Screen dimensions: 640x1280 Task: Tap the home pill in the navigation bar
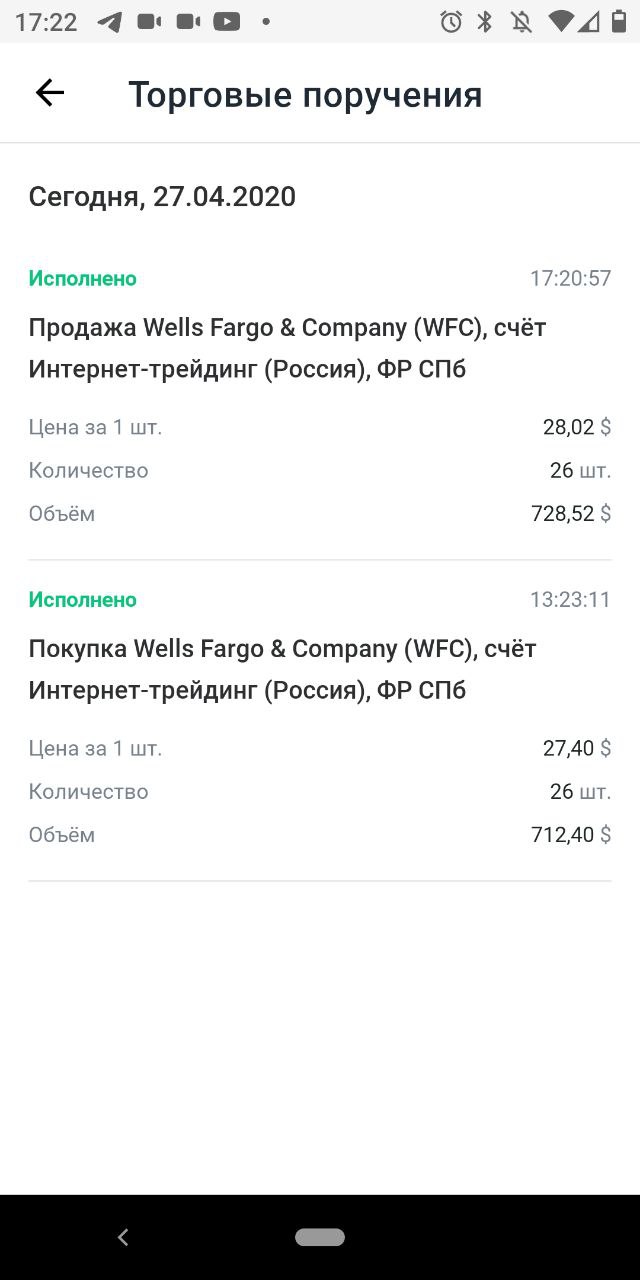tap(320, 1237)
